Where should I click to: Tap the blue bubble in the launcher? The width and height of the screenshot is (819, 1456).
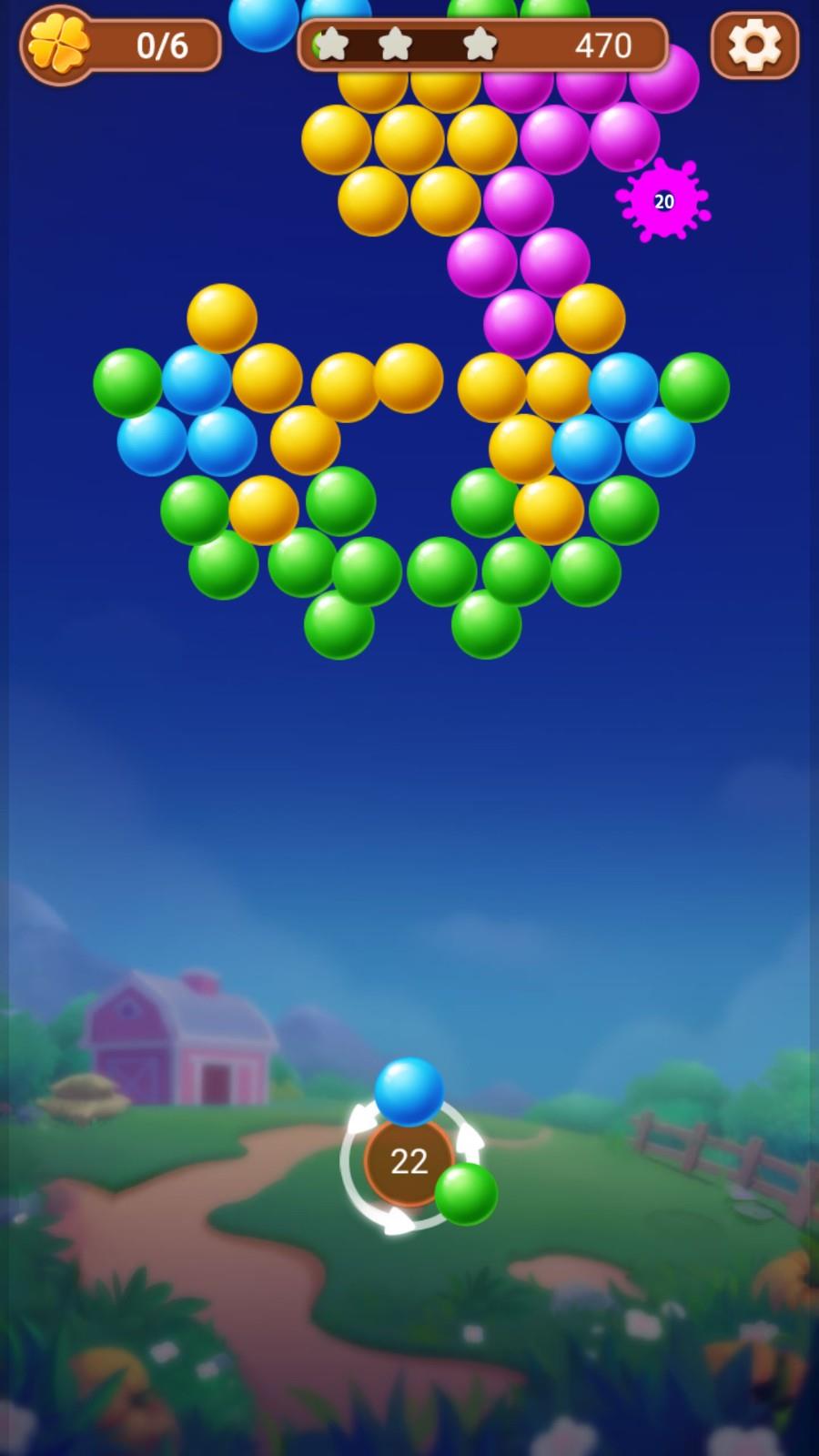point(409,1091)
